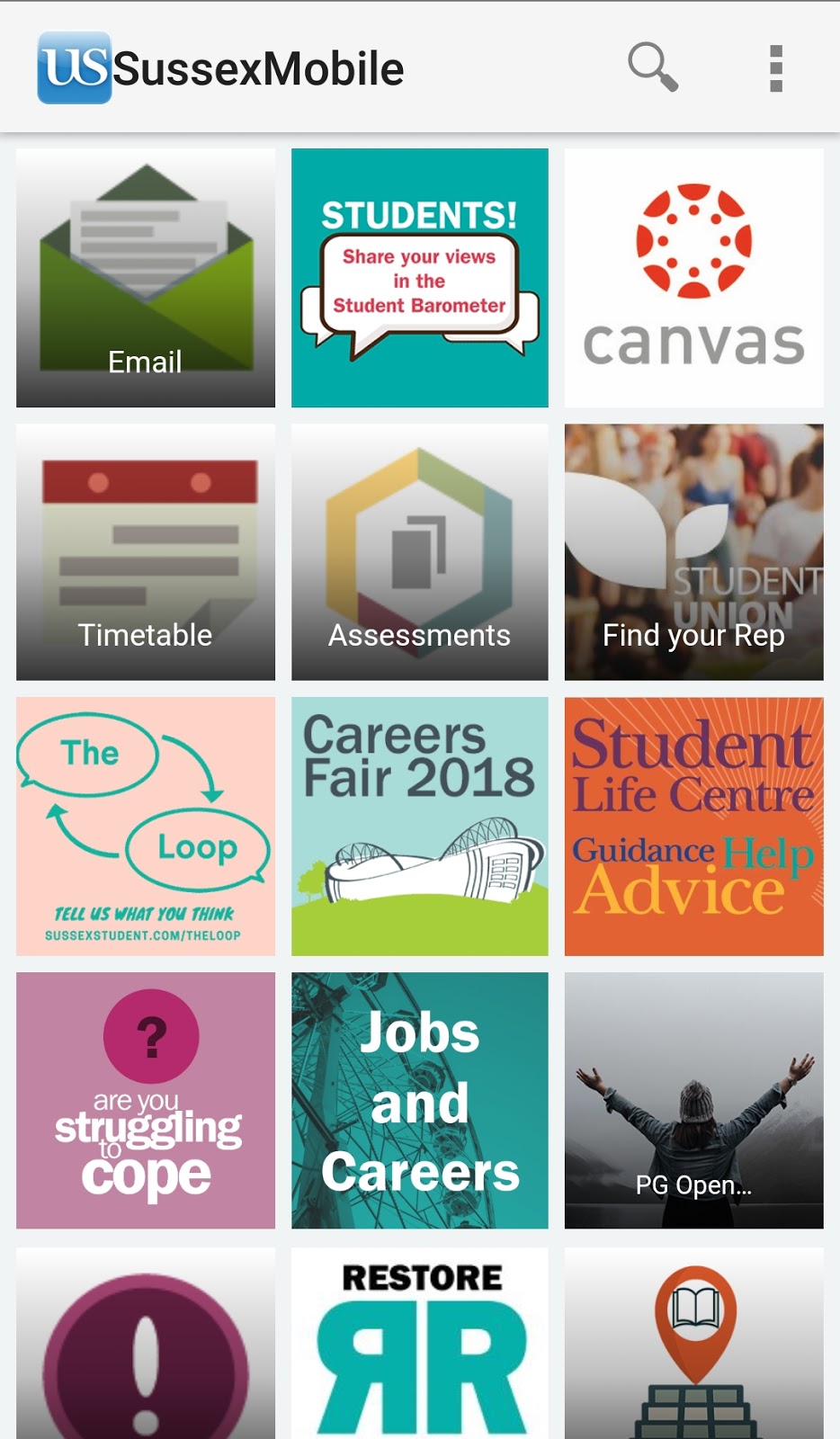This screenshot has height=1439, width=840.
Task: Tap the book location pin tile
Action: pos(693,1345)
